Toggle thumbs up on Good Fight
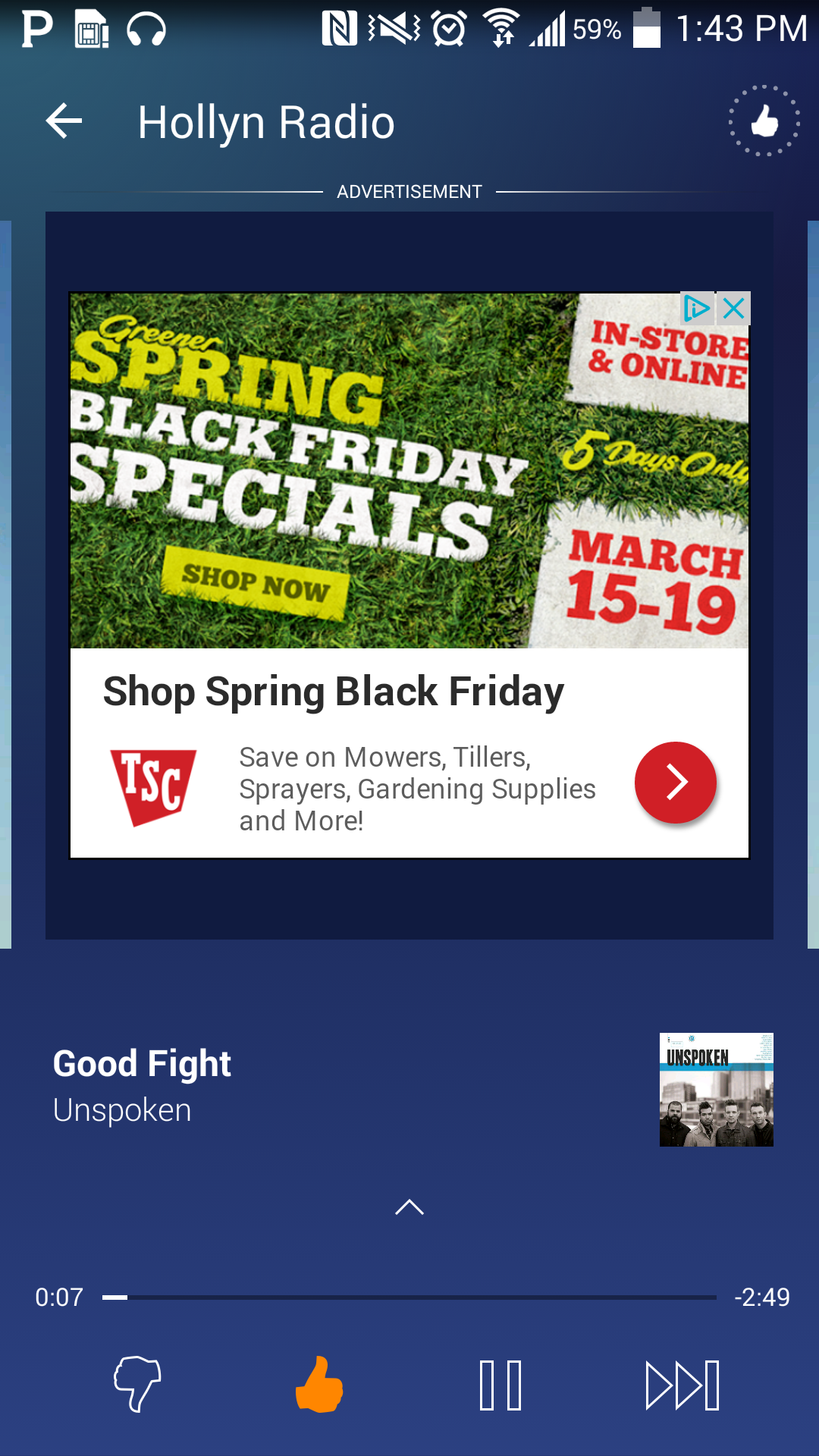 point(319,1384)
